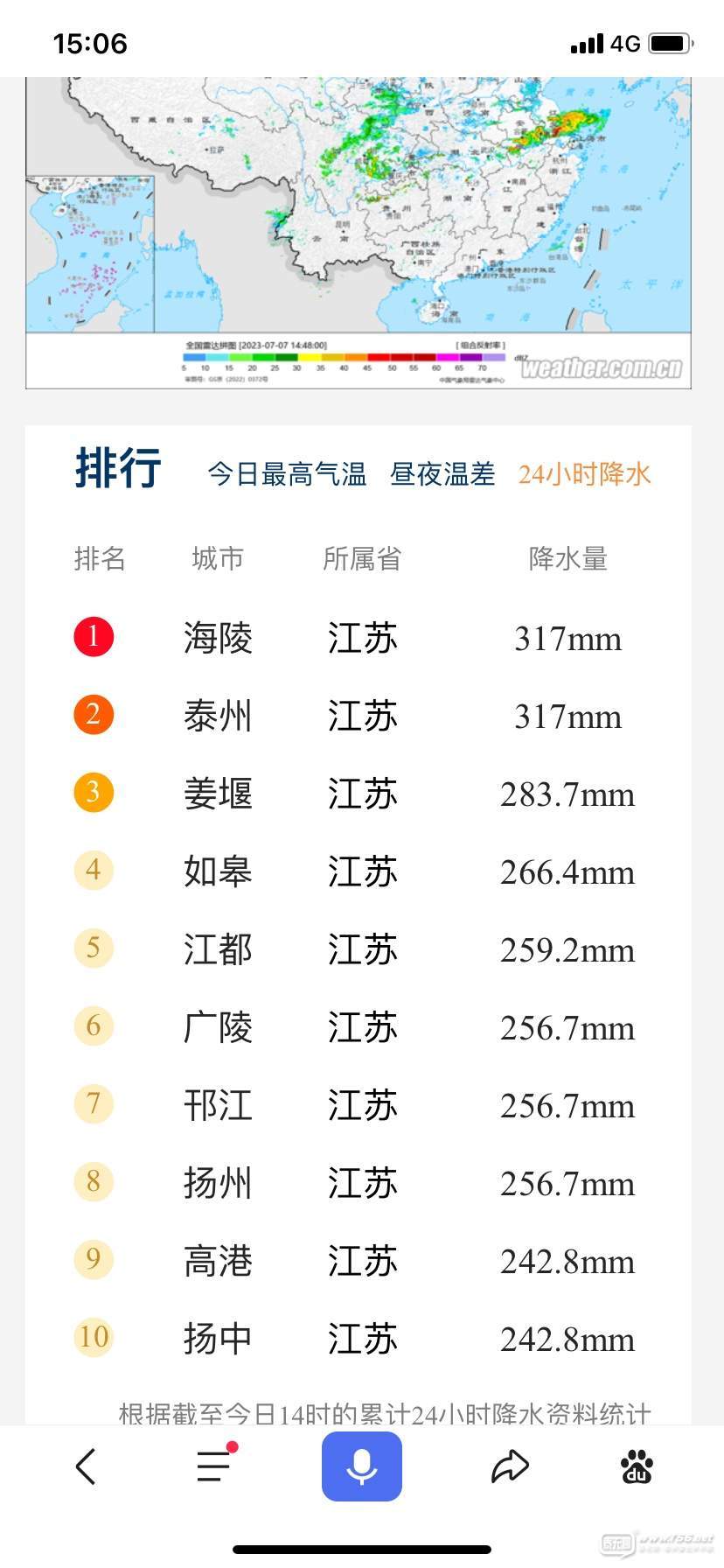Show the 24小时降水 ranking

(x=584, y=474)
